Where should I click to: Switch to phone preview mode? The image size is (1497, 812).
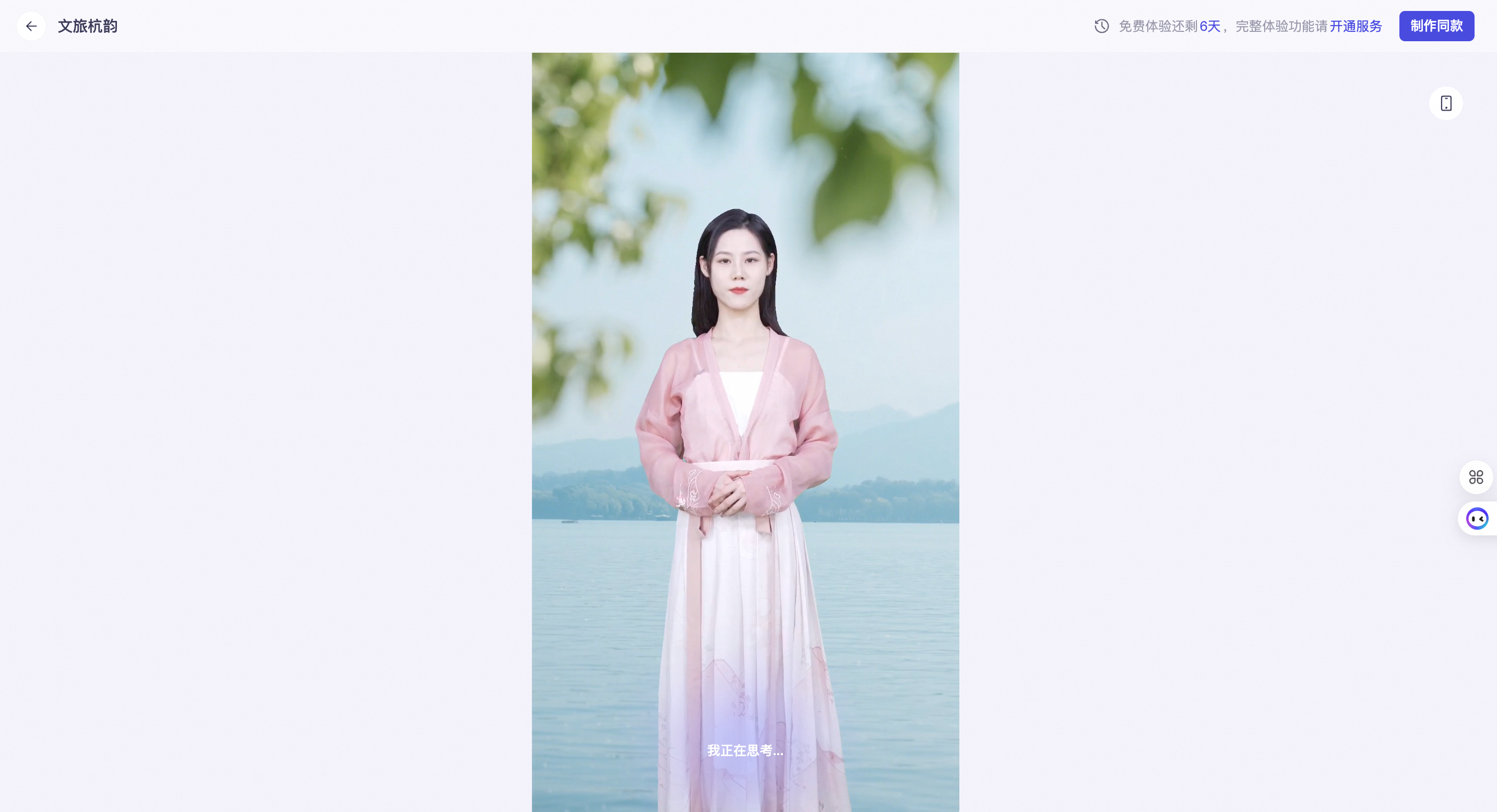(x=1446, y=103)
